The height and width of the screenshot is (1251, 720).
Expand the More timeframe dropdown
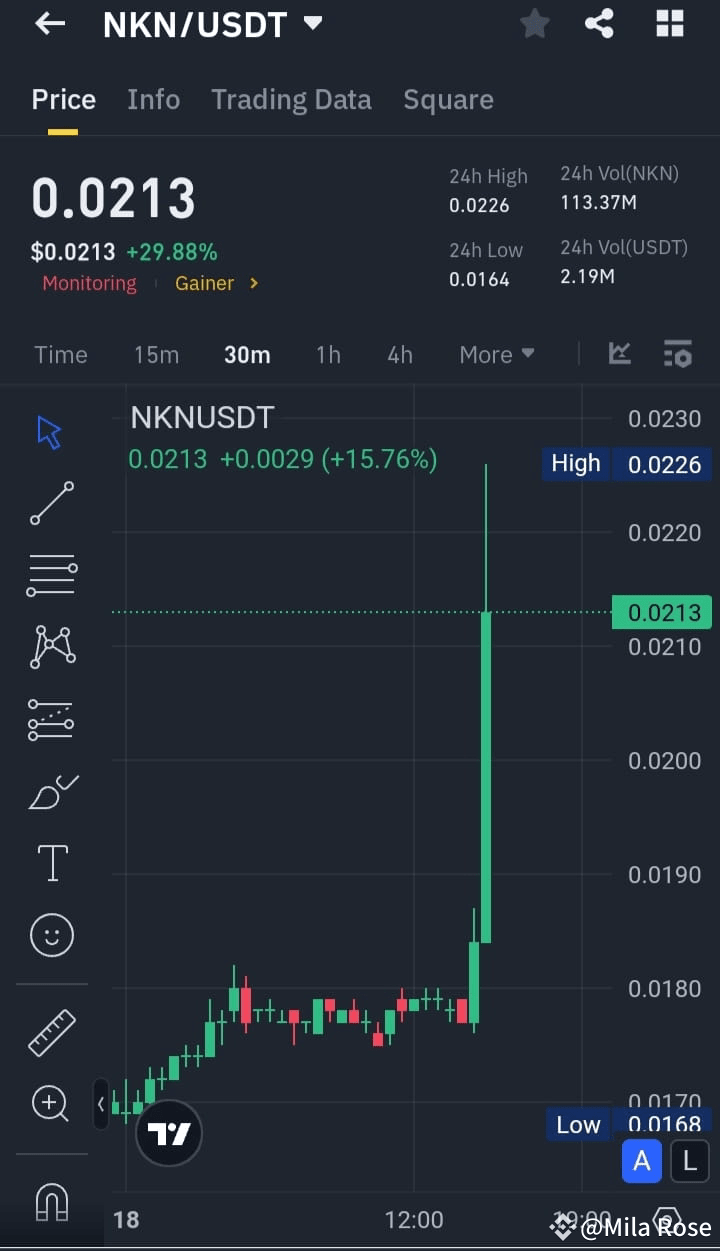coord(496,353)
